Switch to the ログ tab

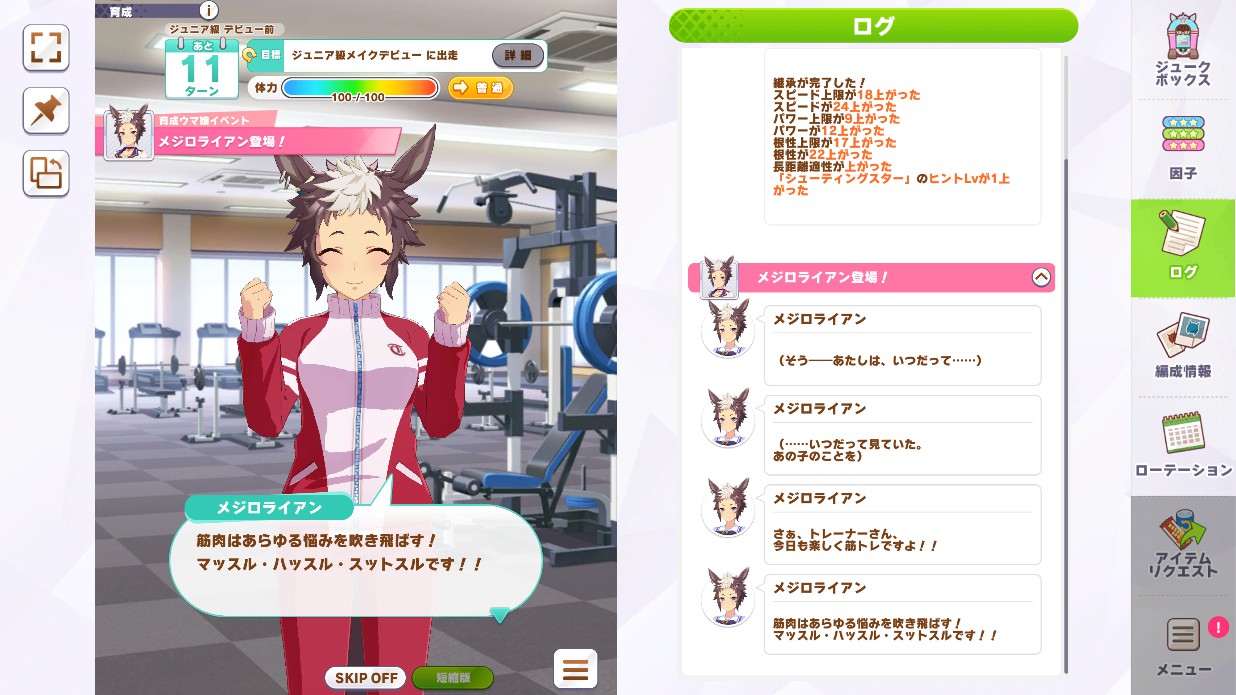point(1183,248)
